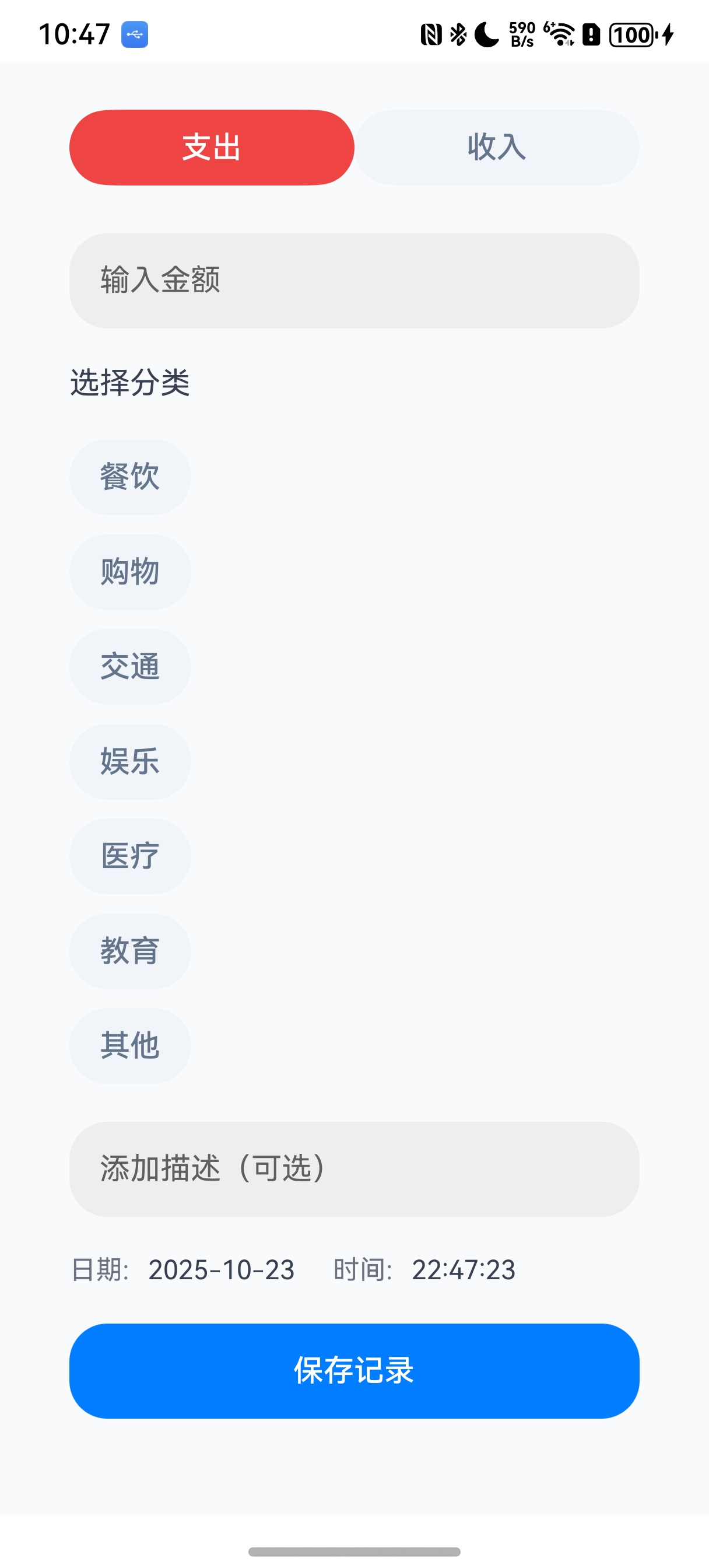Switch to the 收入 income tab
The width and height of the screenshot is (709, 1568).
[497, 148]
